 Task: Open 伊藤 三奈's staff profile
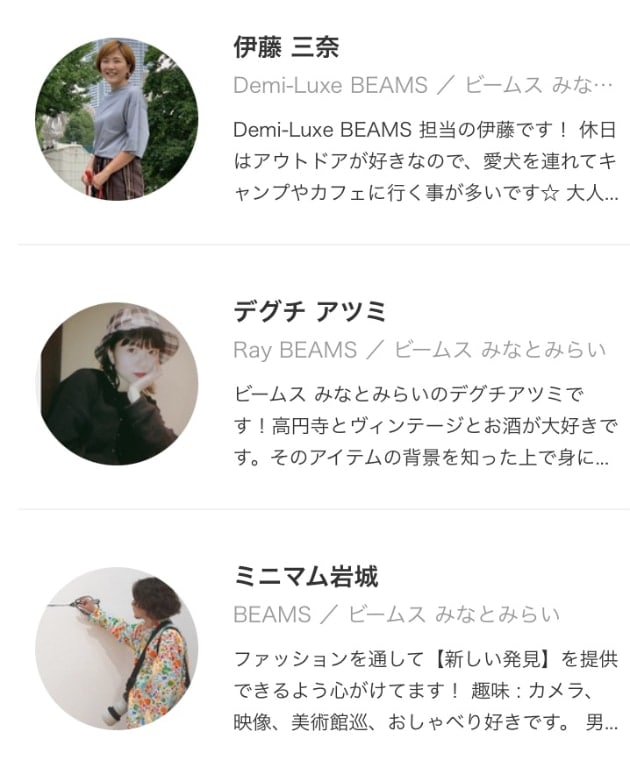pyautogui.click(x=286, y=49)
